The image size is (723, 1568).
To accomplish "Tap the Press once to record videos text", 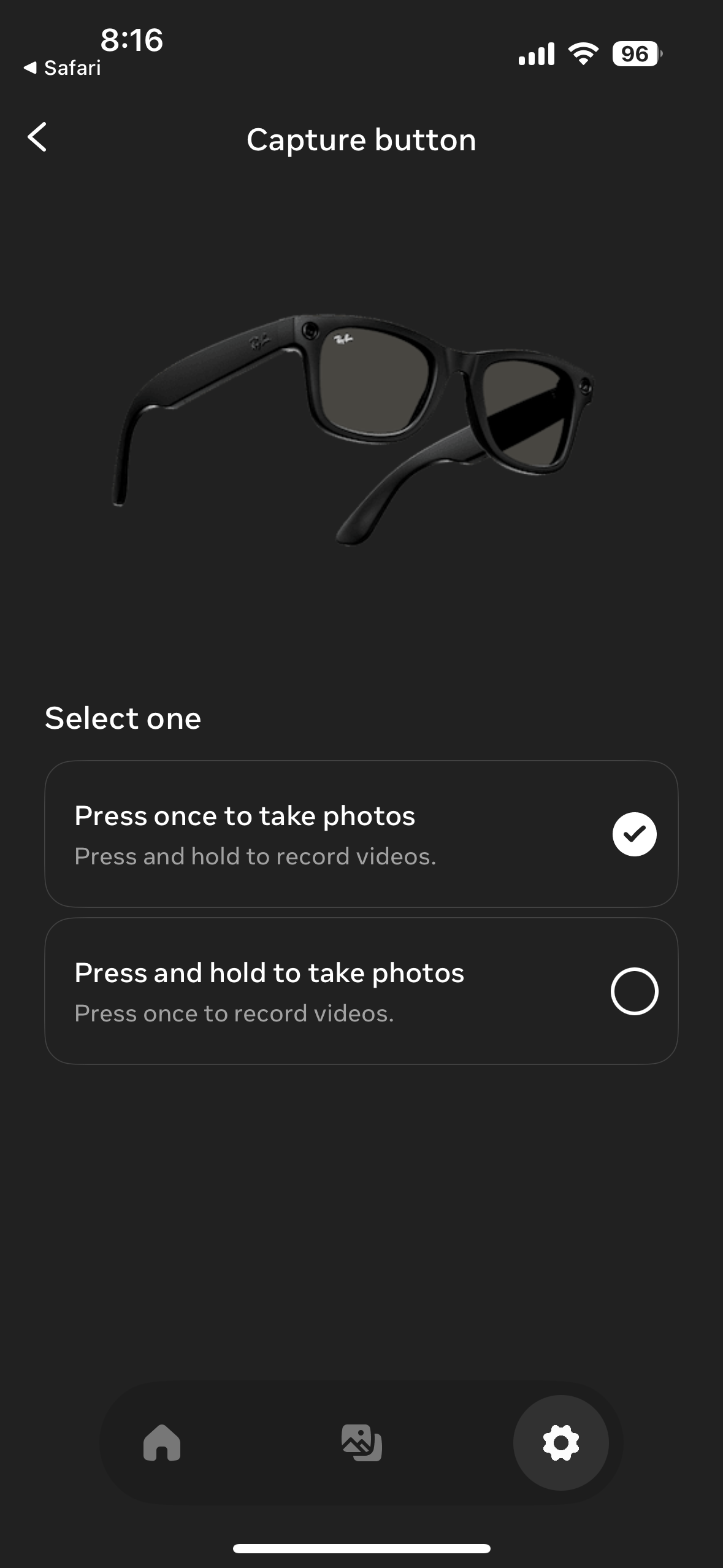I will 234,1013.
